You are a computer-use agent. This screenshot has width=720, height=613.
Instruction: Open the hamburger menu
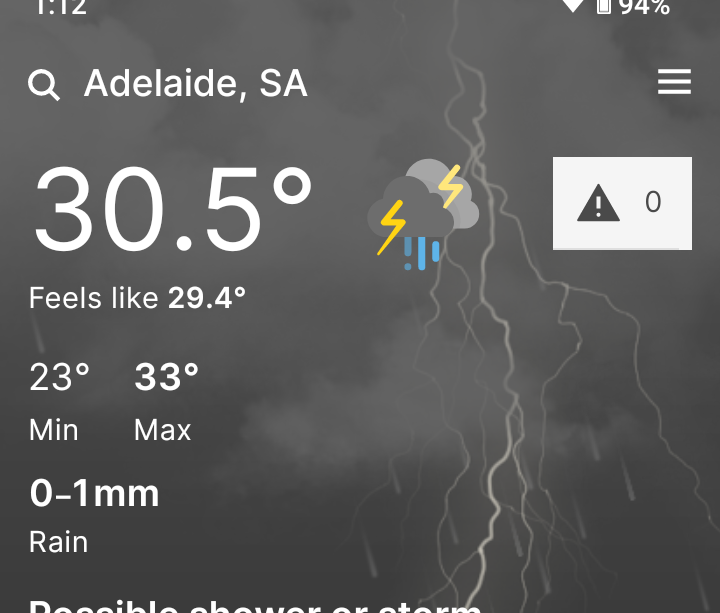(674, 83)
